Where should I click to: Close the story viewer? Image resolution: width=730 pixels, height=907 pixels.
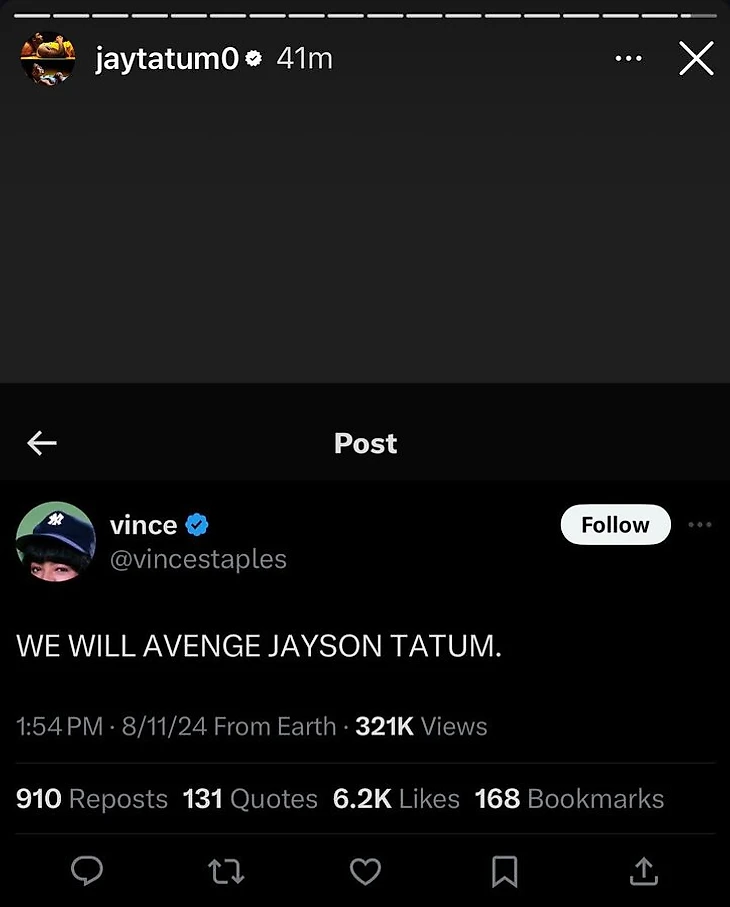(696, 59)
